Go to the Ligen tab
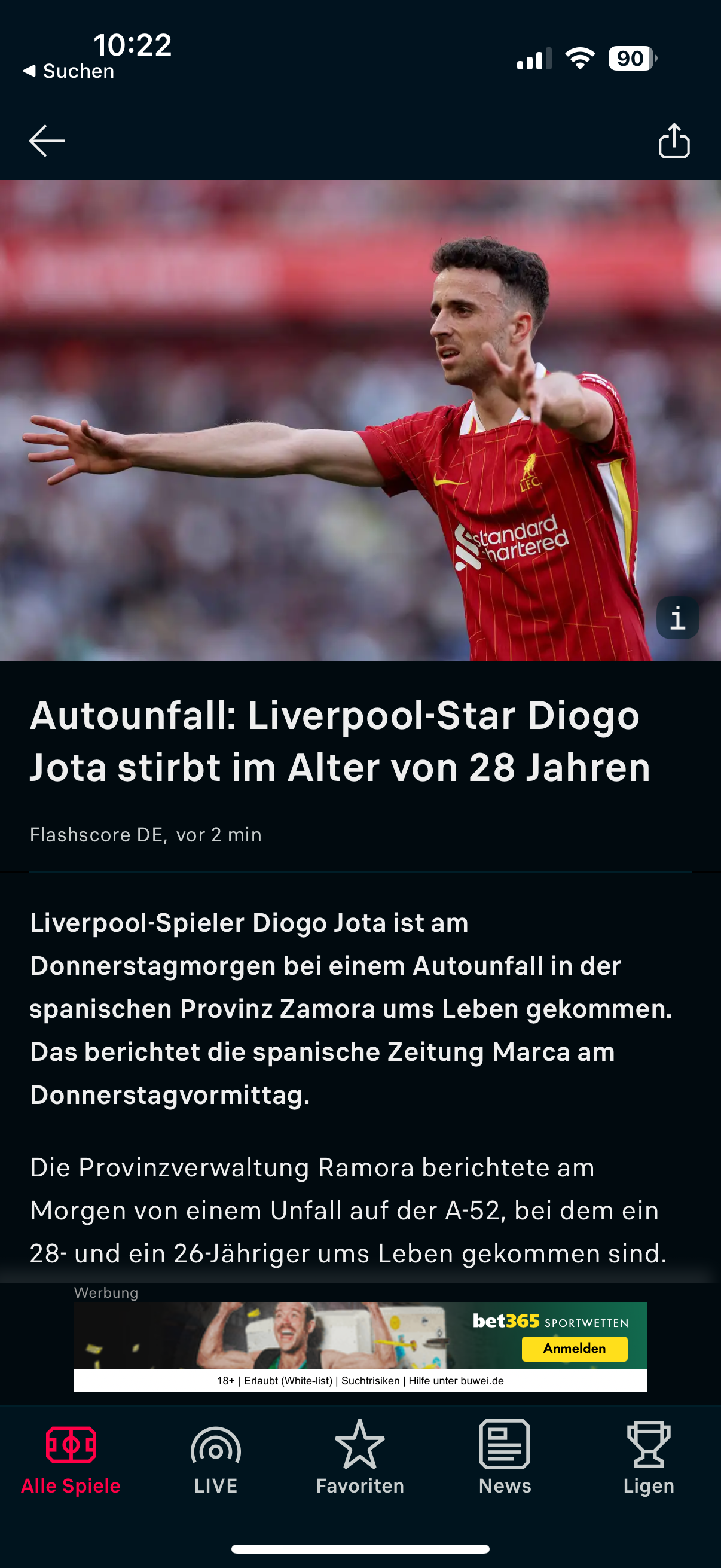Screen dimensions: 721x1568 point(649,1459)
